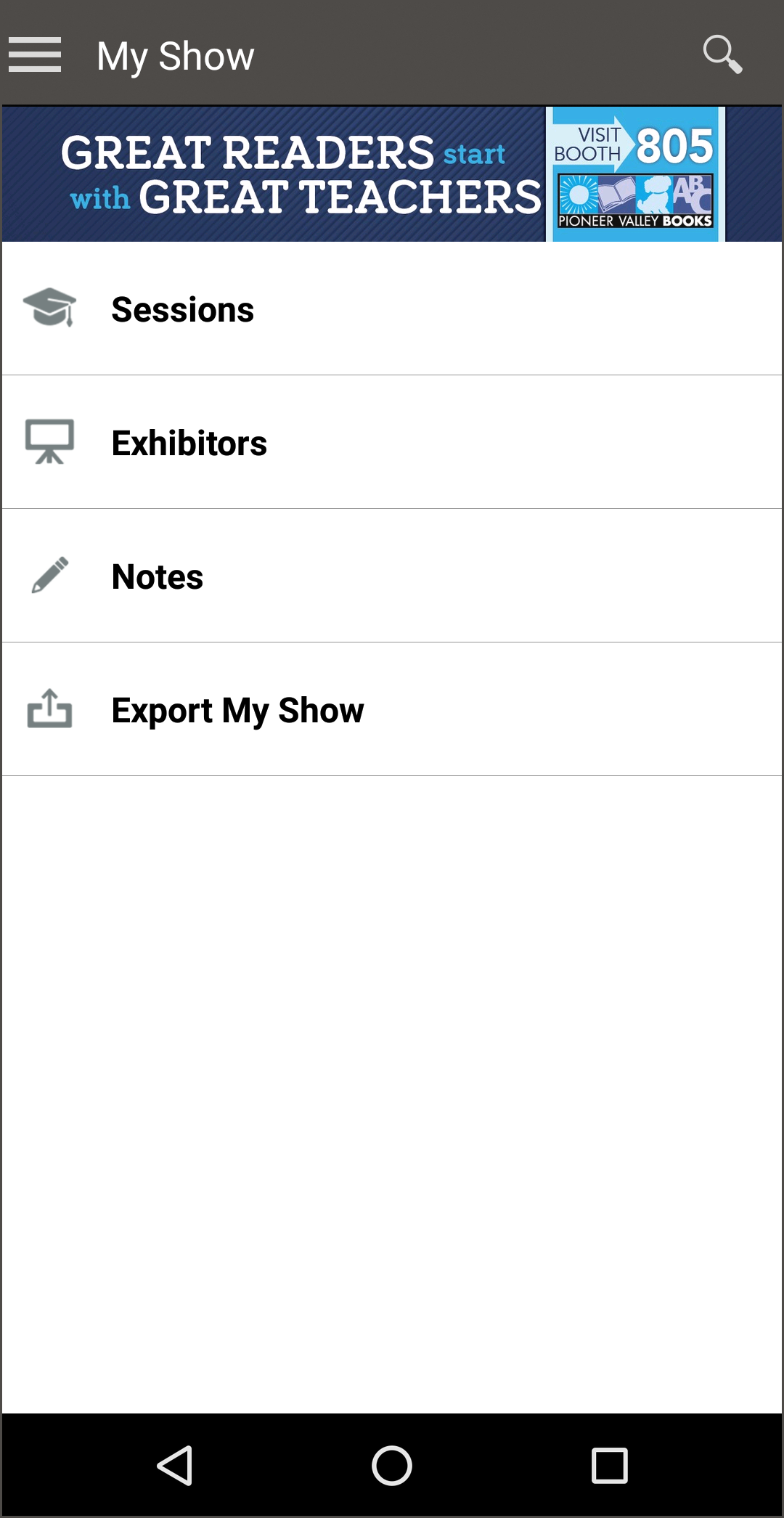This screenshot has height=1518, width=784.
Task: Go back using the system back button
Action: point(175,1465)
